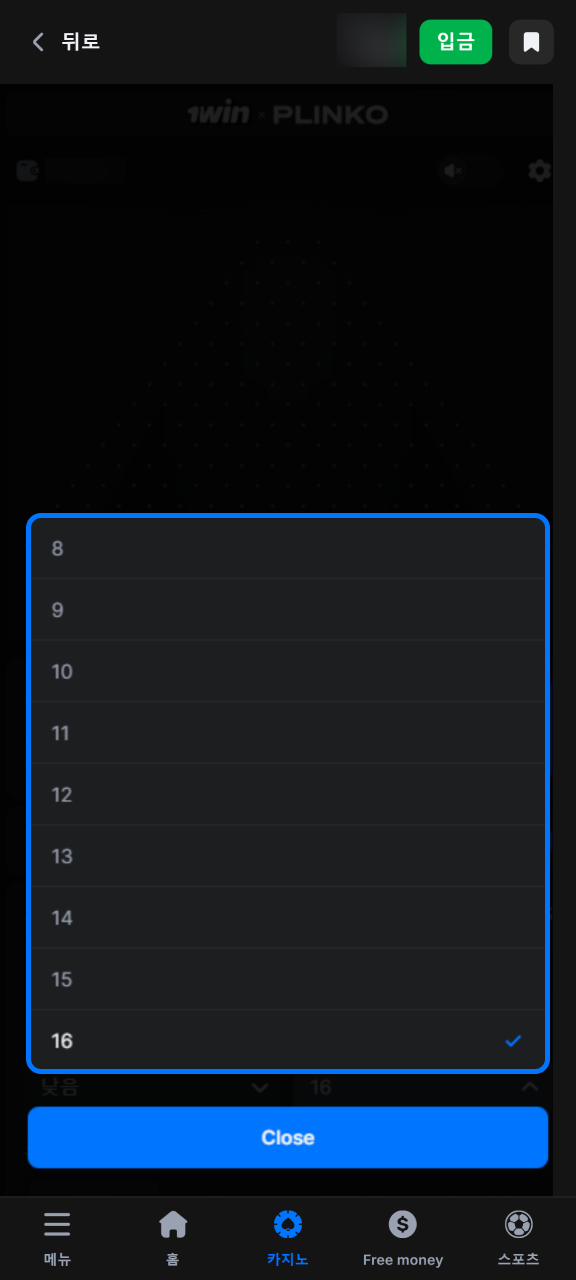Pick 11 in the dropdown list
Viewport: 576px width, 1280px height.
coord(288,733)
